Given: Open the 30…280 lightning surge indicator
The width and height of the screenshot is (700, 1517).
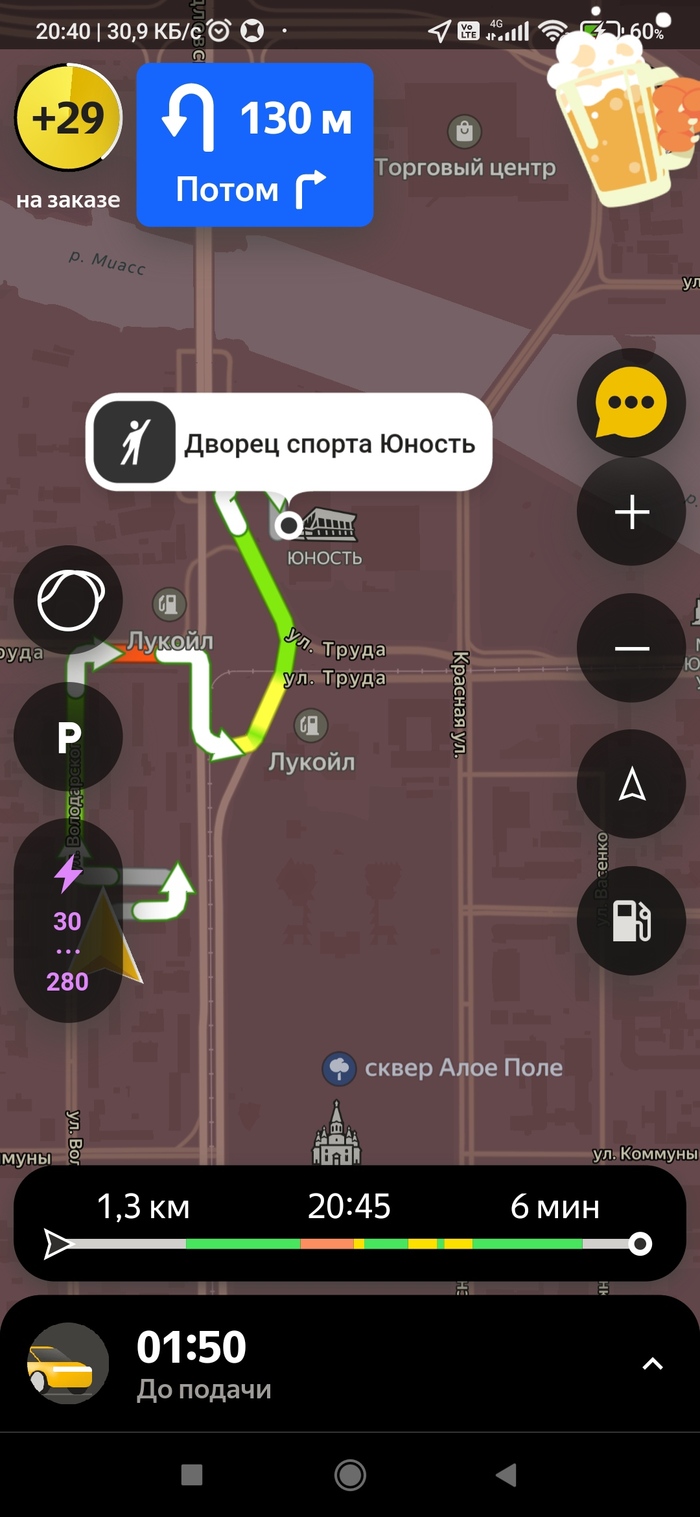Looking at the screenshot, I should pyautogui.click(x=68, y=921).
